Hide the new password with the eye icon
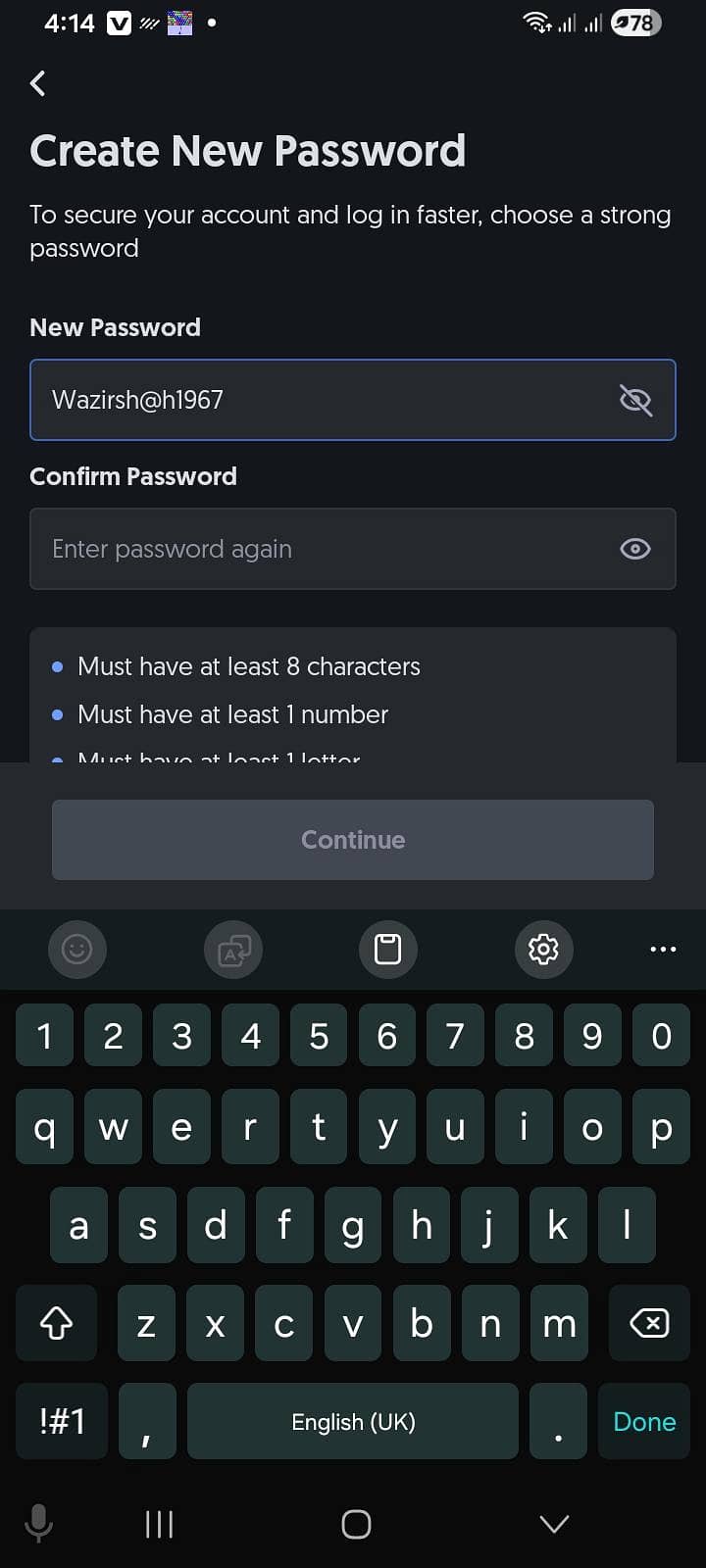Image resolution: width=706 pixels, height=1568 pixels. (x=635, y=400)
